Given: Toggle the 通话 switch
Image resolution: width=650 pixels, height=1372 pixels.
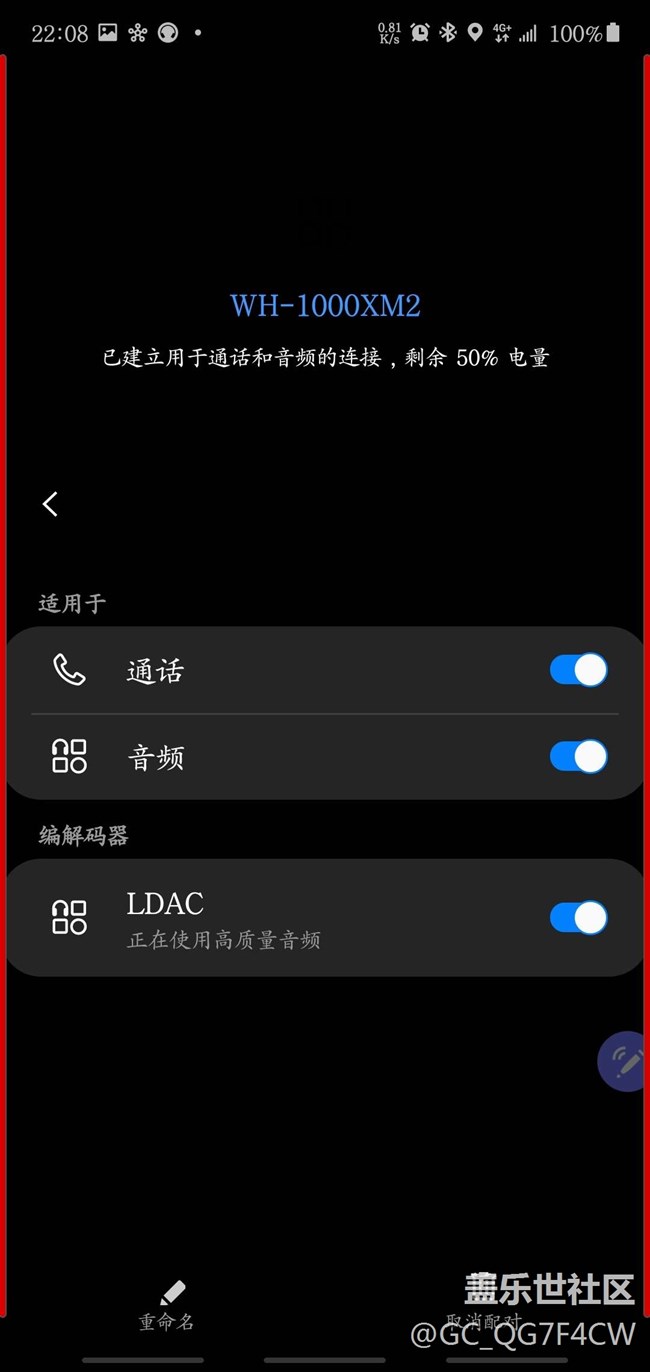Looking at the screenshot, I should coord(578,670).
